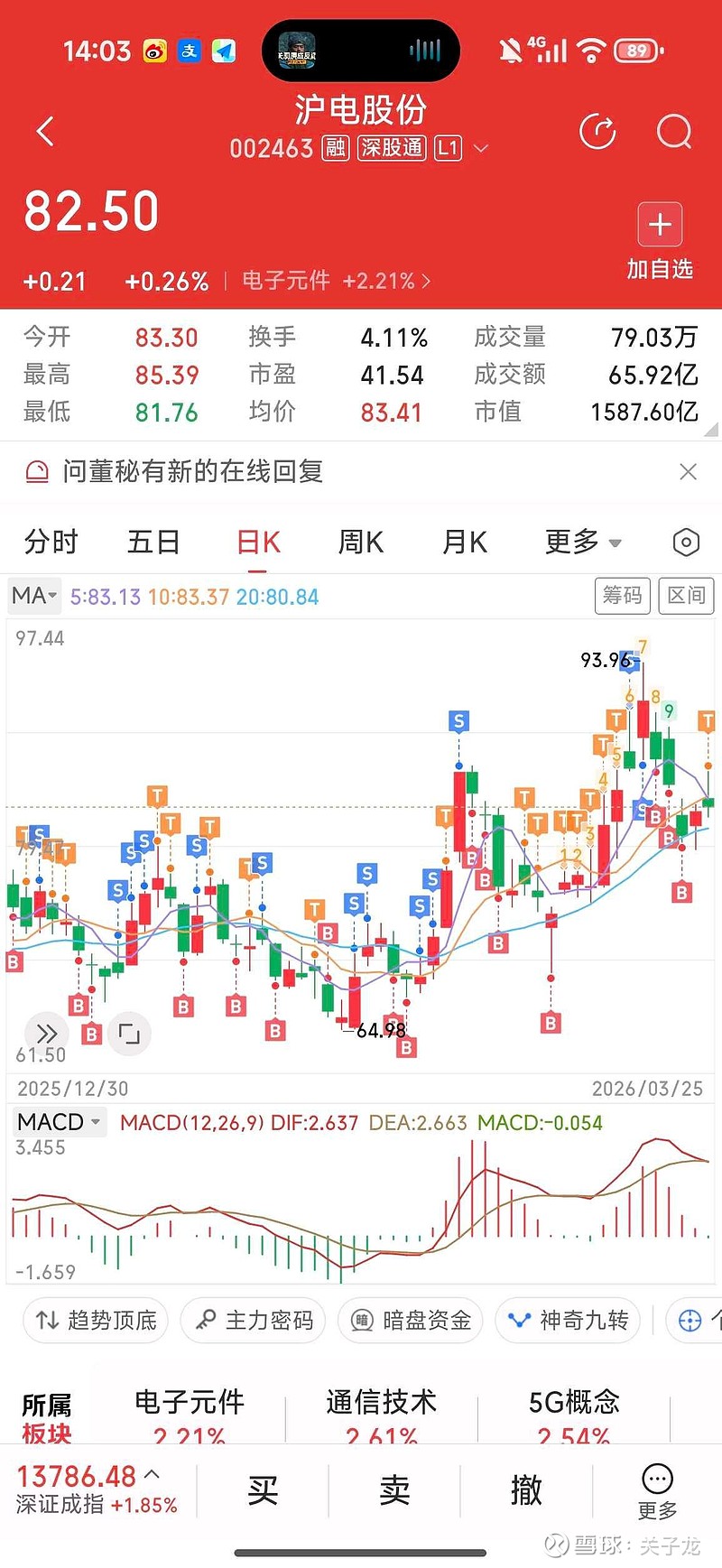The image size is (722, 1568).
Task: Go back using the left arrow icon
Action: (x=45, y=131)
